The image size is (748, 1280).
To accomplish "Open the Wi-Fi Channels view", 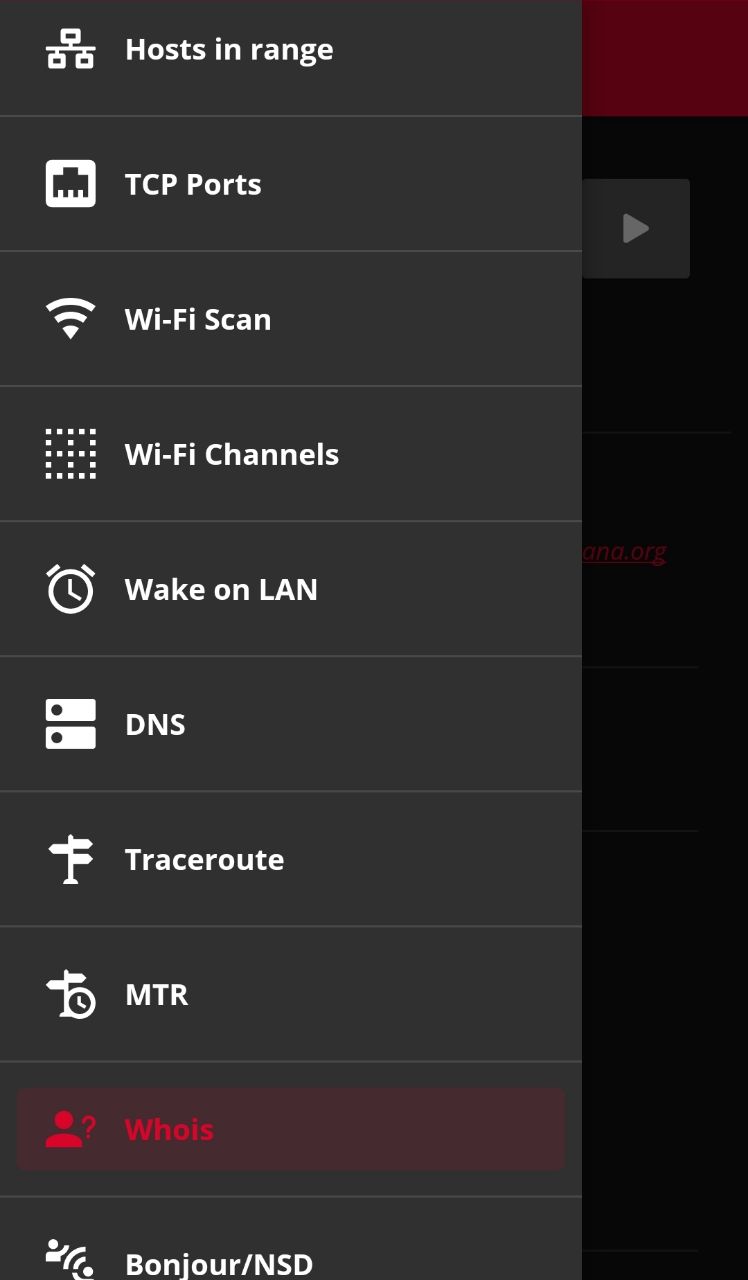I will point(231,455).
